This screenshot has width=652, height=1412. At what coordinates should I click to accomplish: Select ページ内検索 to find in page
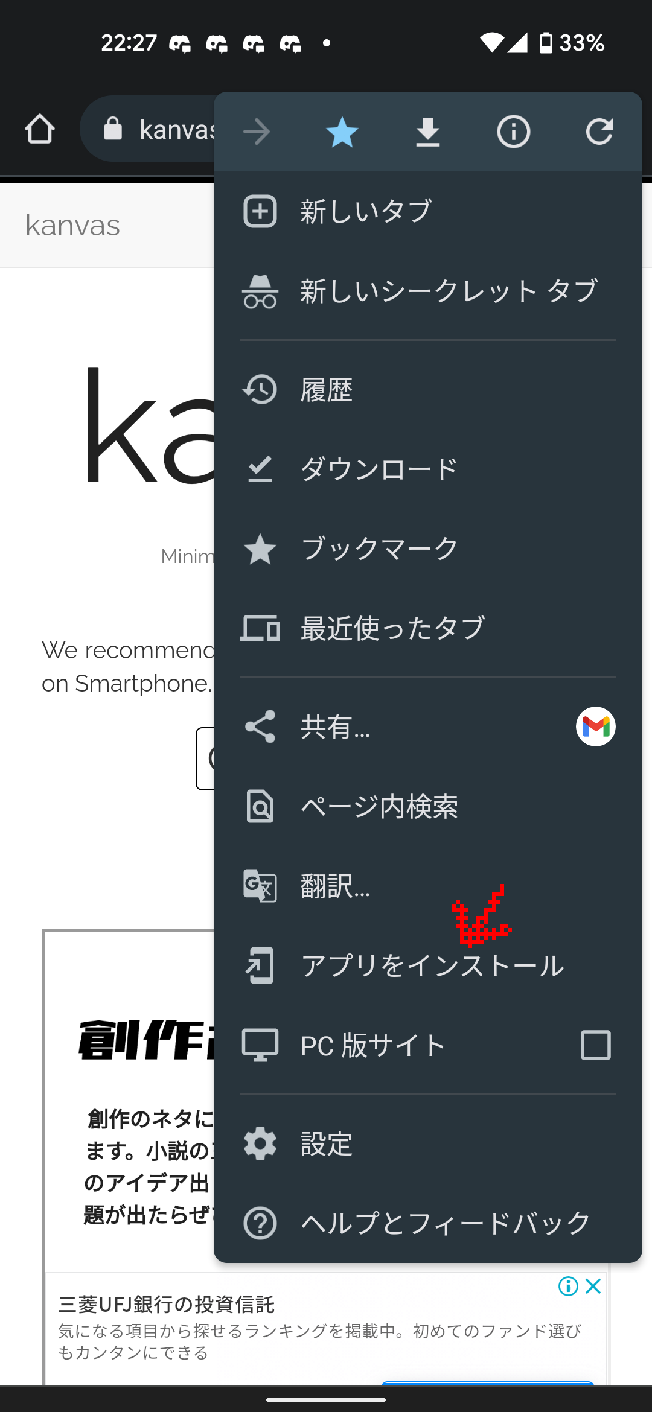[379, 806]
